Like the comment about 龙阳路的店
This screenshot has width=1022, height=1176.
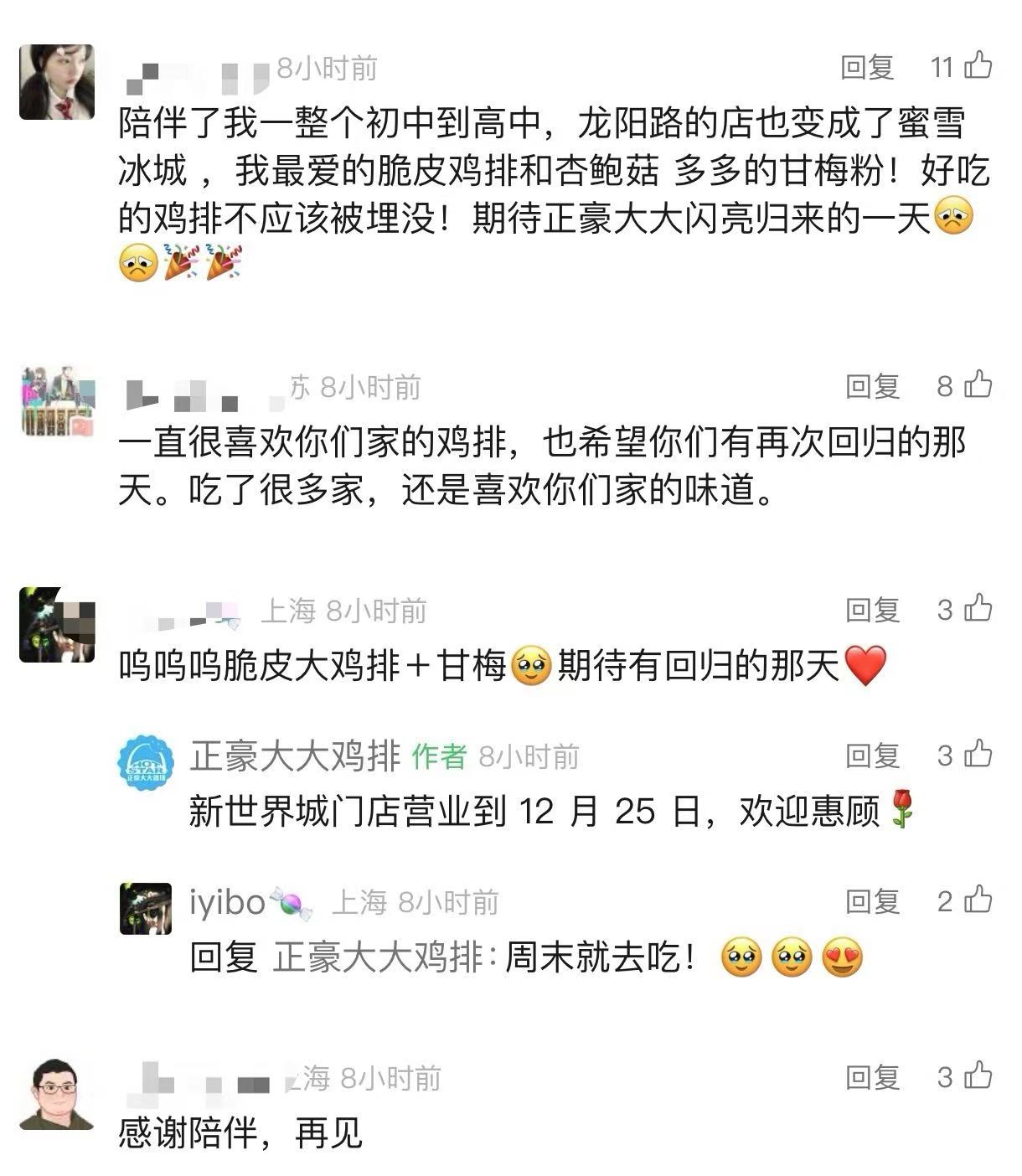[978, 65]
